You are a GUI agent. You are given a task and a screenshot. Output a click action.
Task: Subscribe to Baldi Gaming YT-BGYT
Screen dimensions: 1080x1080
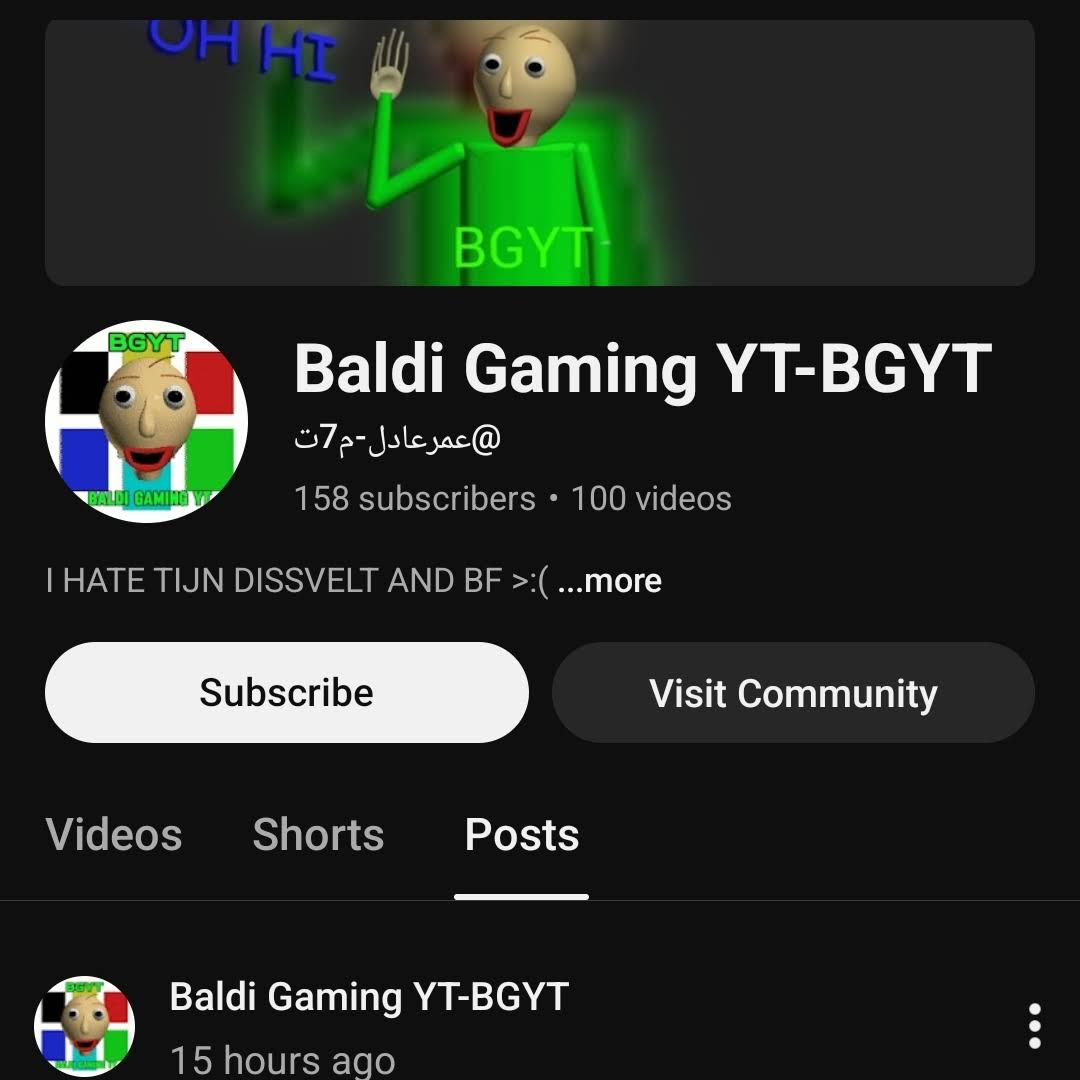click(286, 692)
